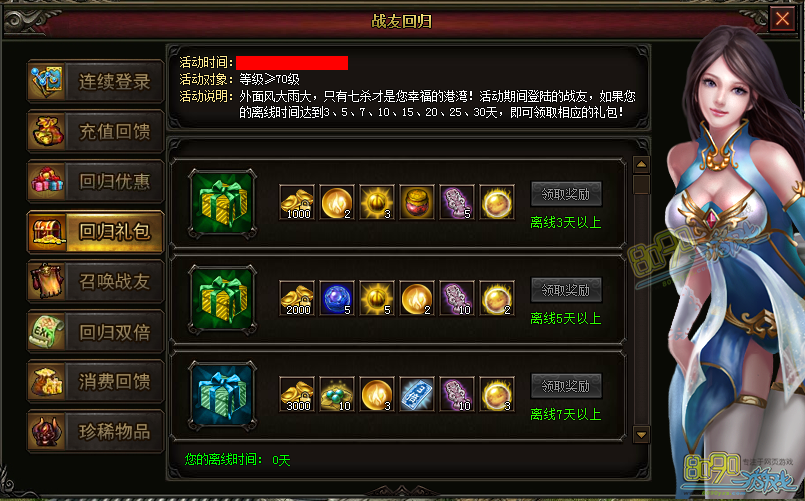Screen dimensions: 805x501
Task: Claim the reward for 离线7天以上
Action: tap(566, 385)
